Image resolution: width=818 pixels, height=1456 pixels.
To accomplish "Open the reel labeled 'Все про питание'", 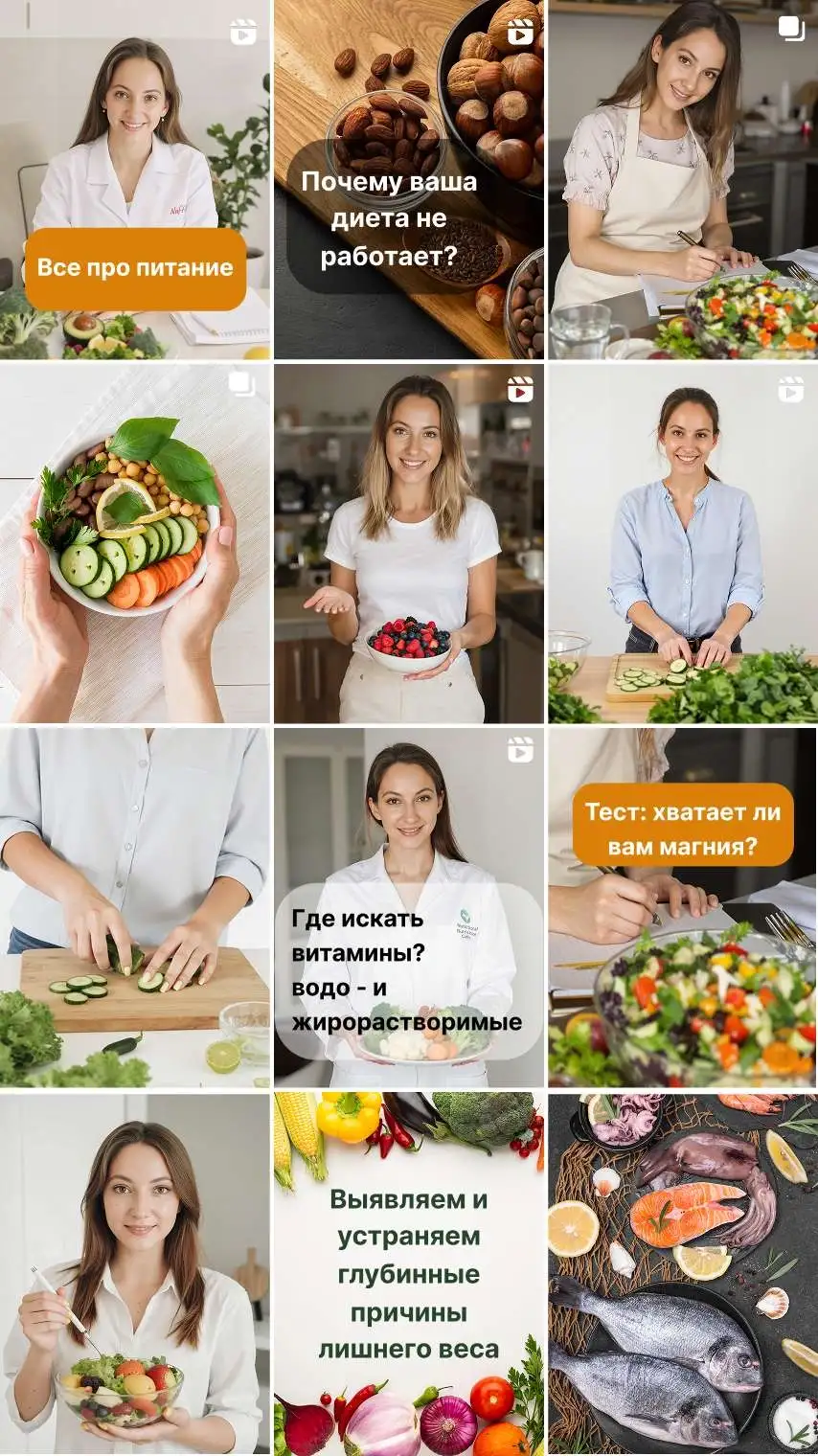I will (x=134, y=179).
